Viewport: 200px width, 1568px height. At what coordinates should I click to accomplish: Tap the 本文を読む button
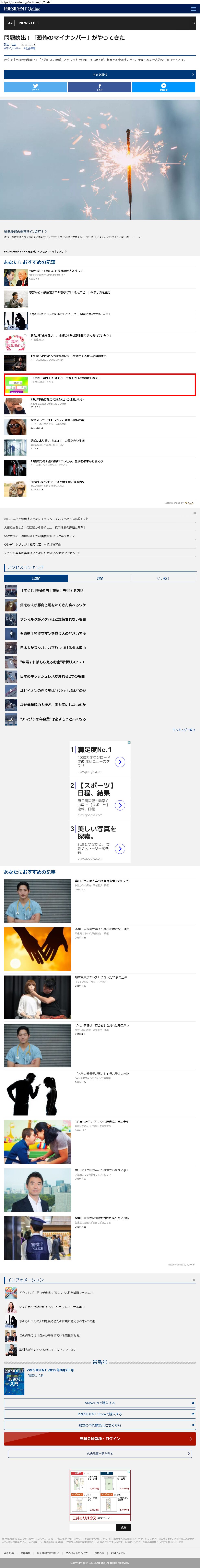click(100, 74)
